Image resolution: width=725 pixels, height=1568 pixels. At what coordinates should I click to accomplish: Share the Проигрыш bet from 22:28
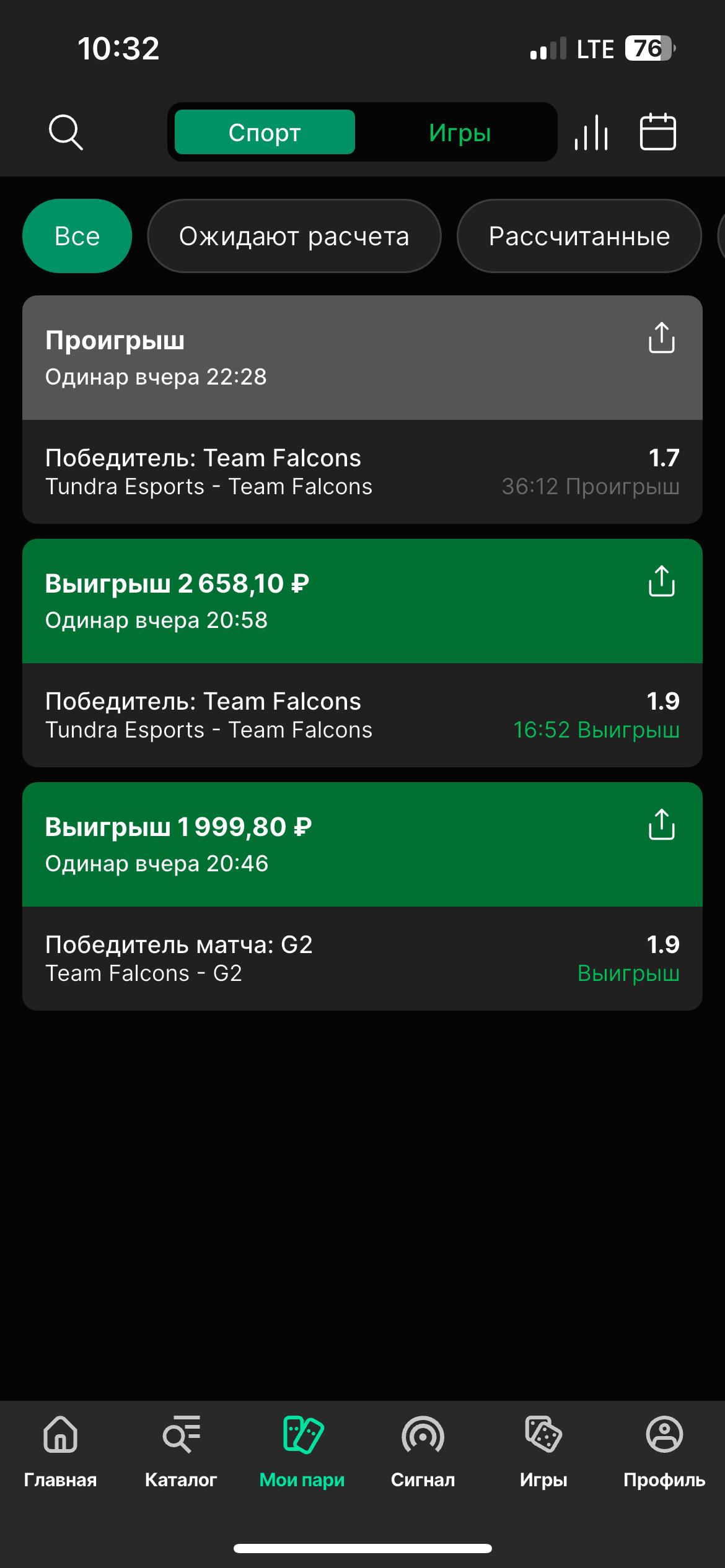(661, 338)
